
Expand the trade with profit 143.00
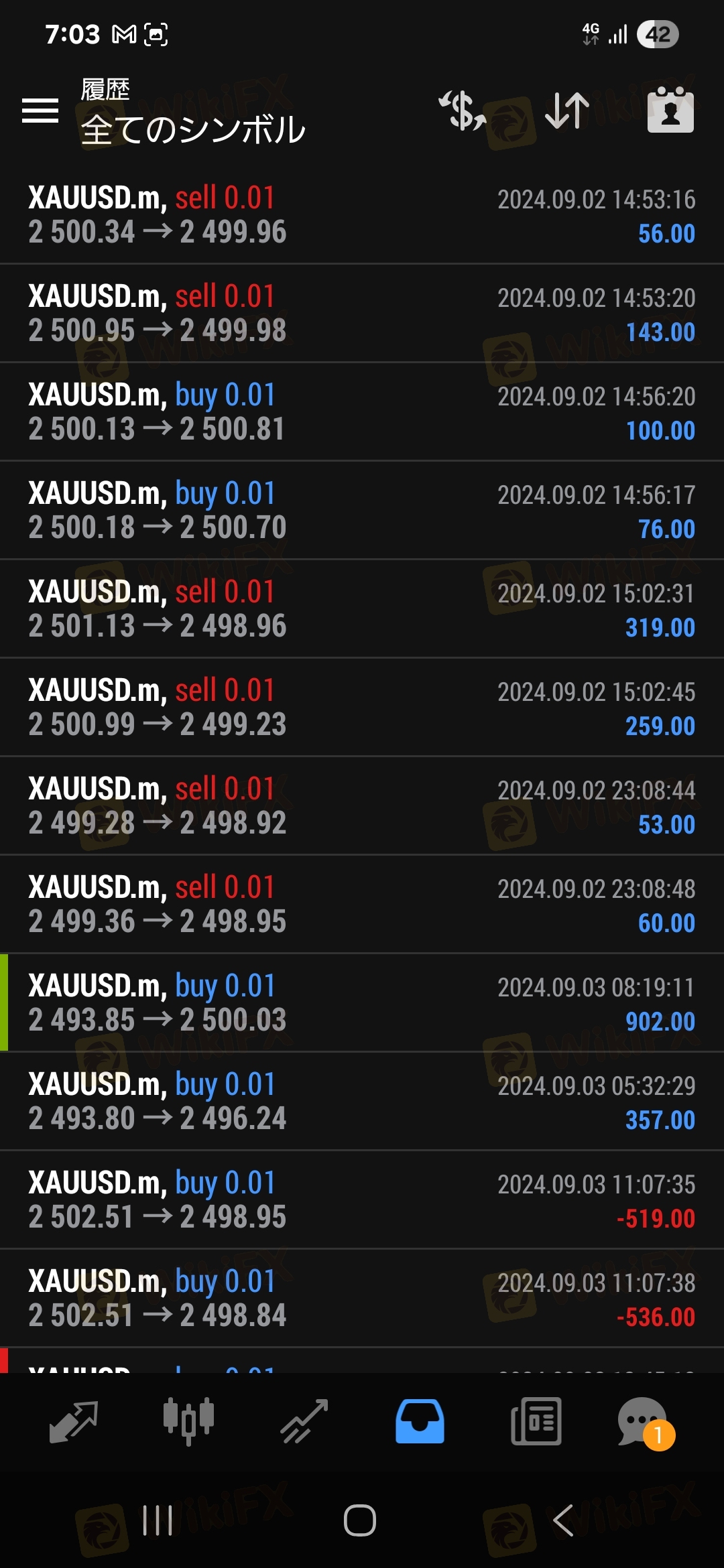362,314
